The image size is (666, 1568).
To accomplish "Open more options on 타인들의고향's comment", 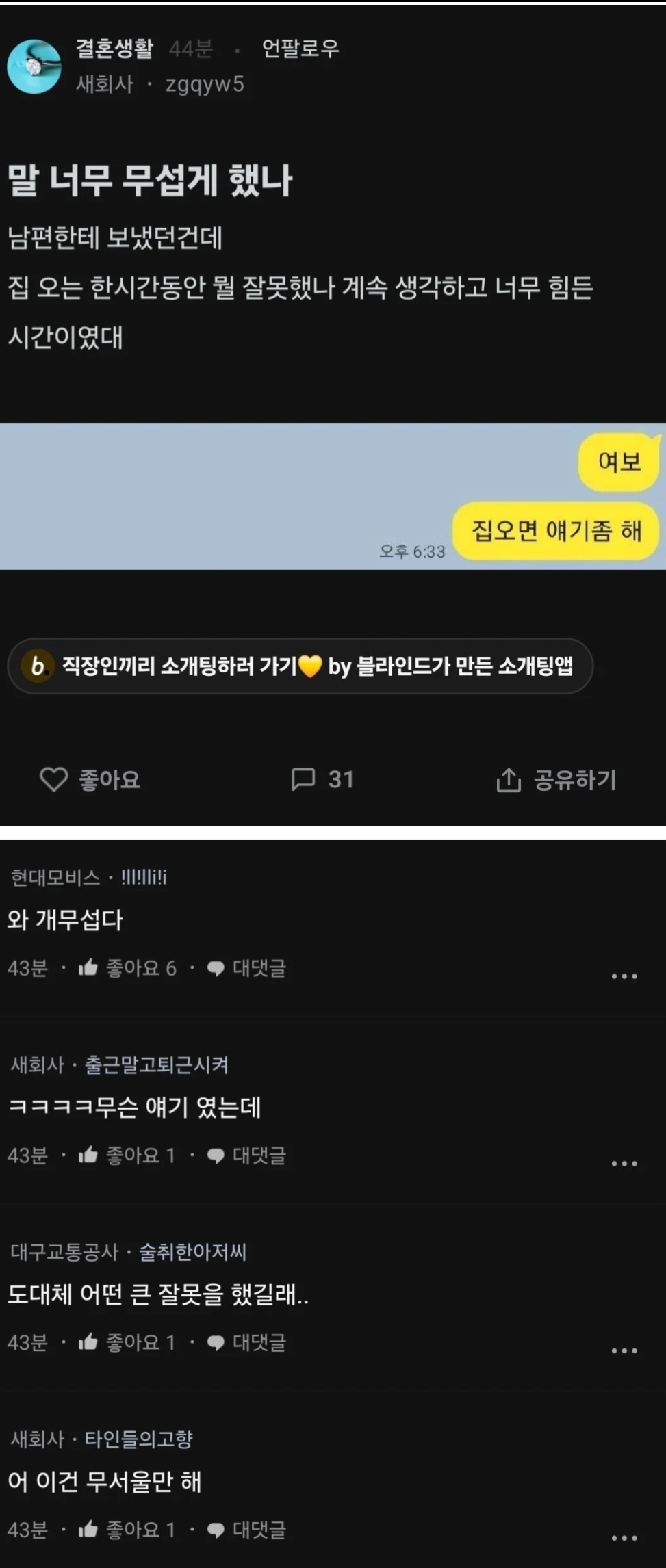I will pos(624,1537).
